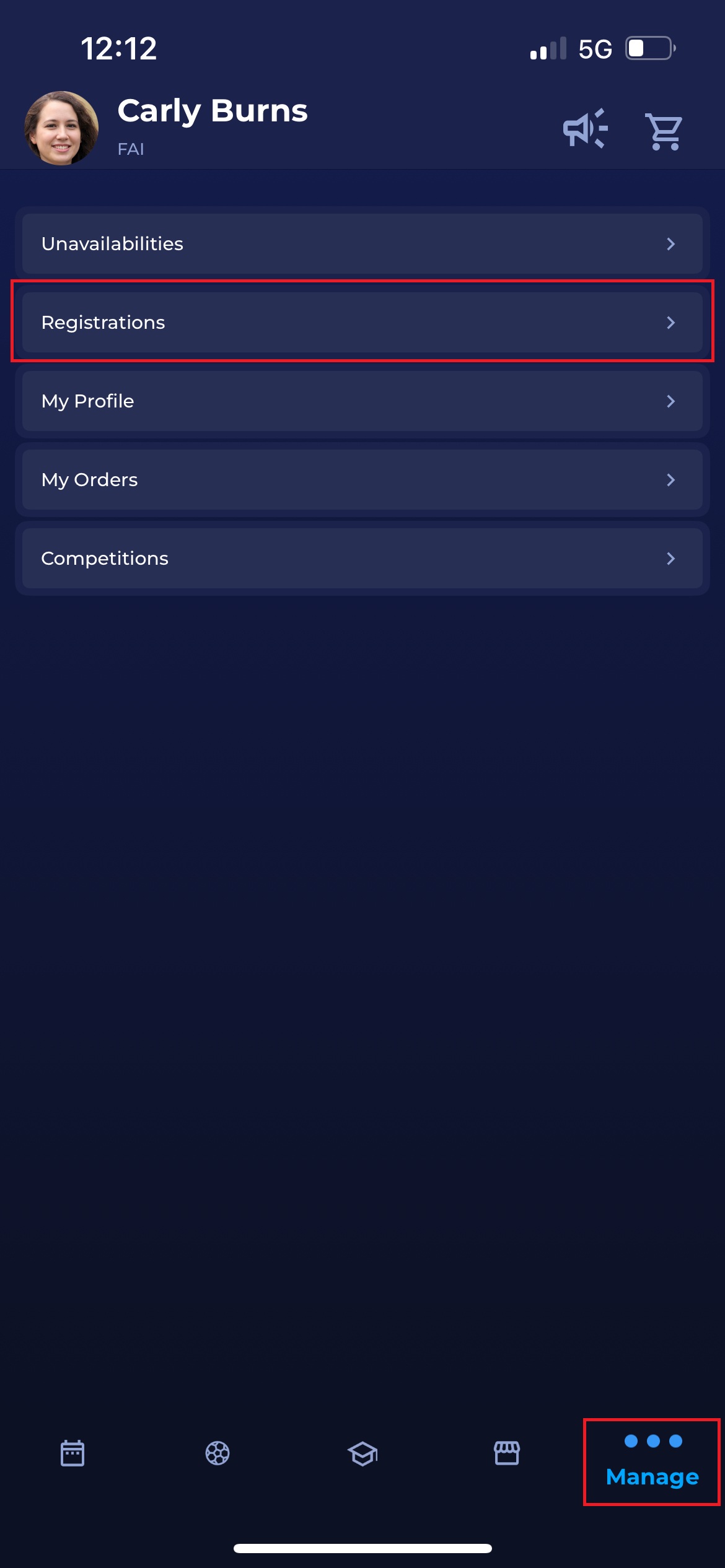Open the announcements megaphone icon
Screen dimensions: 725x1568
click(584, 129)
